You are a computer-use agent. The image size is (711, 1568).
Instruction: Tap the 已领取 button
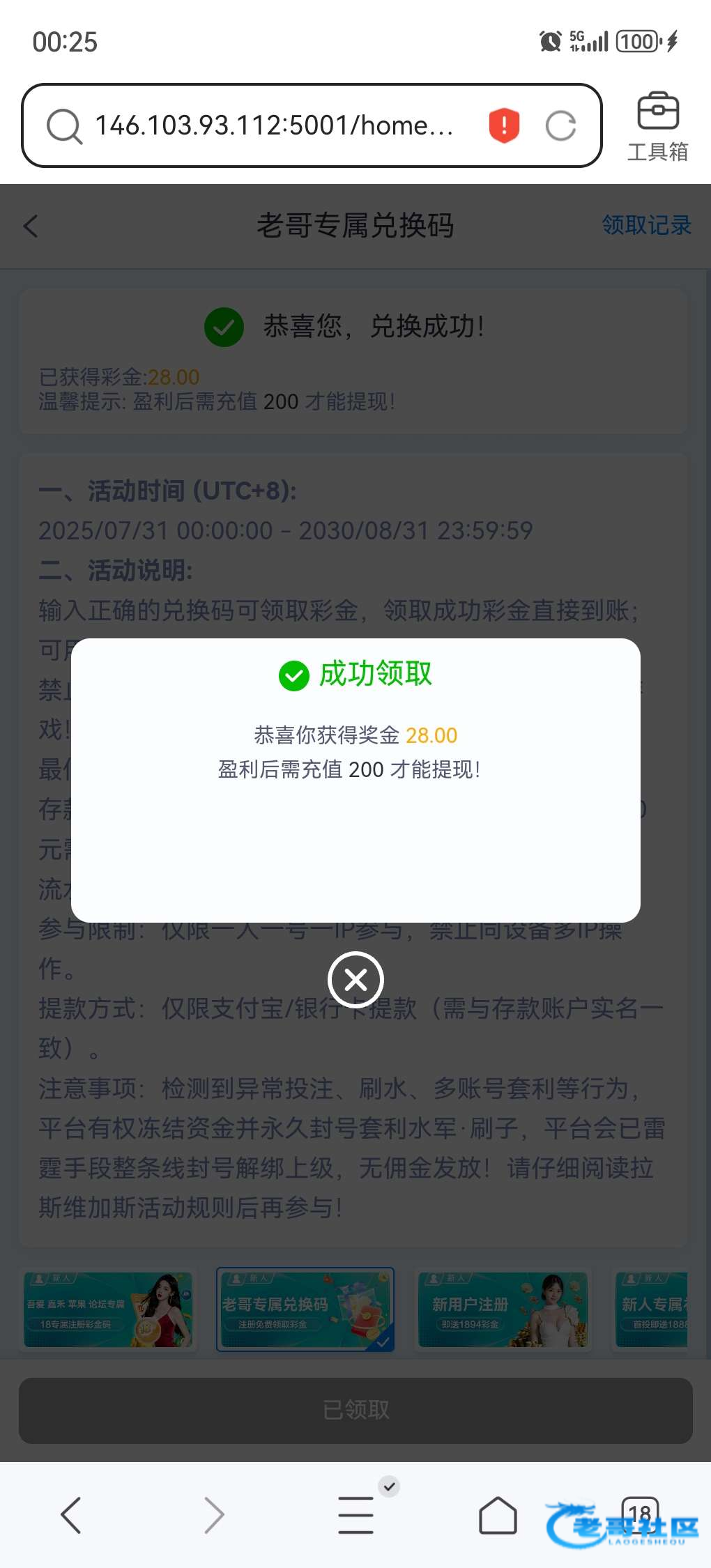(x=355, y=1411)
